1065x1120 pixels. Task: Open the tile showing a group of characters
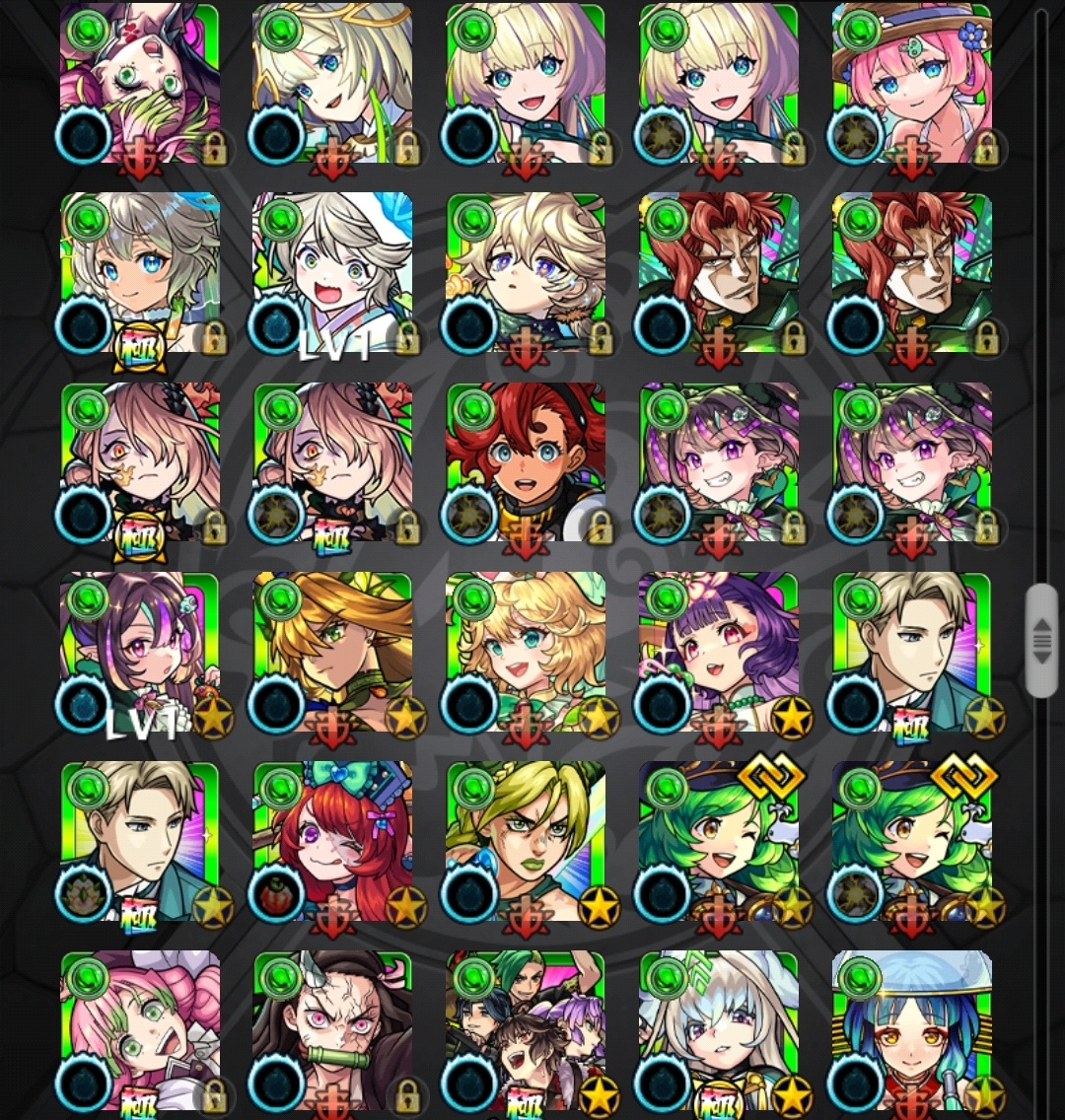pos(526,1030)
